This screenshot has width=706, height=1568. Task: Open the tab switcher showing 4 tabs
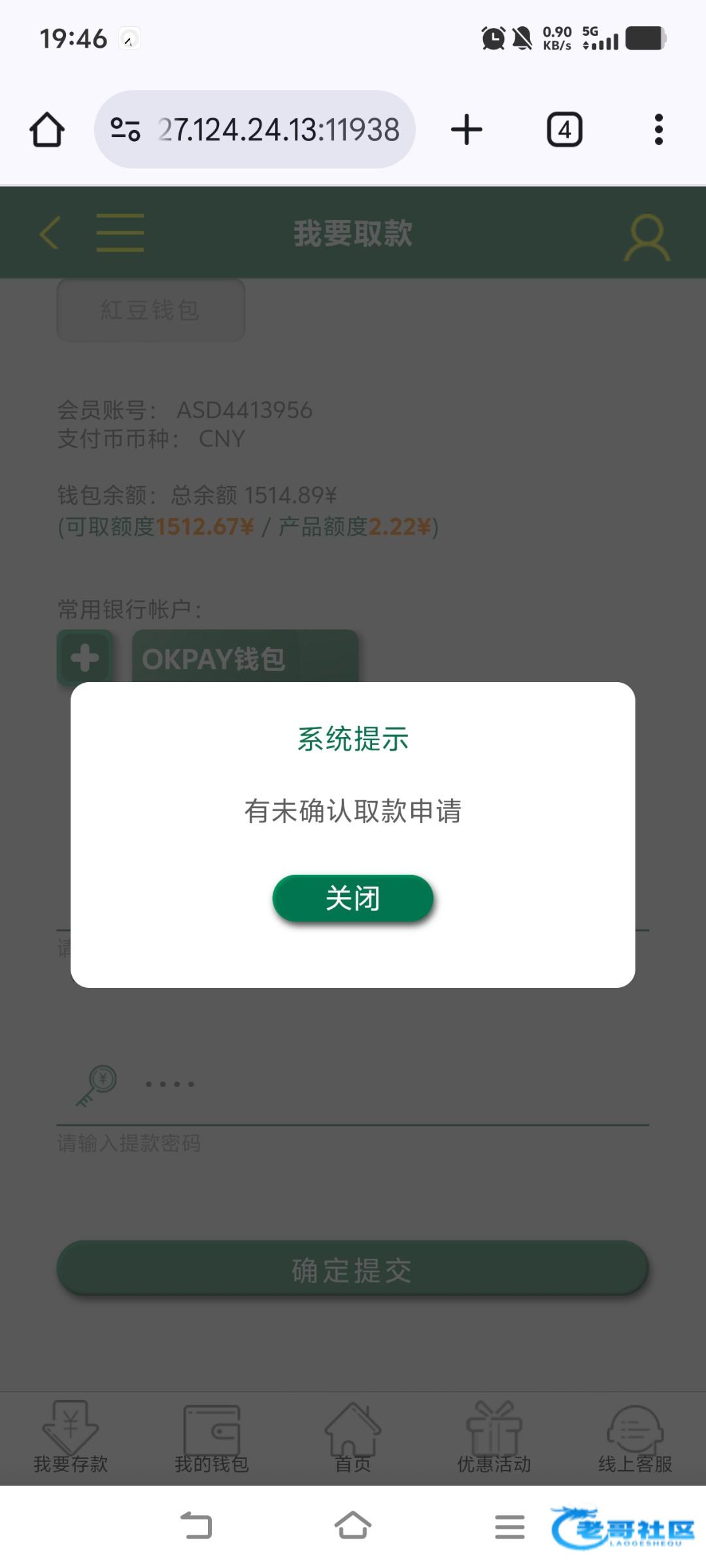pos(565,129)
